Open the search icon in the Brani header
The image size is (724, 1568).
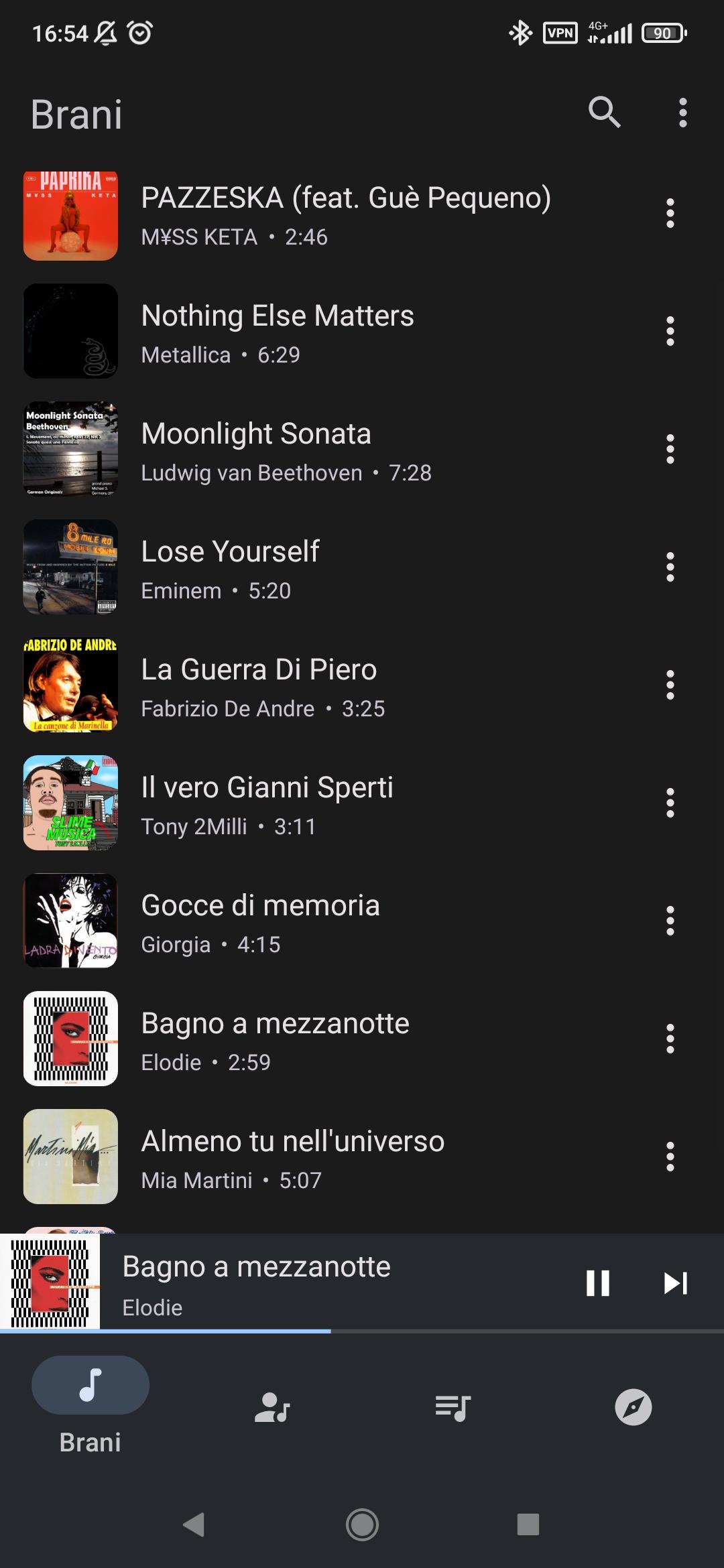click(x=604, y=112)
